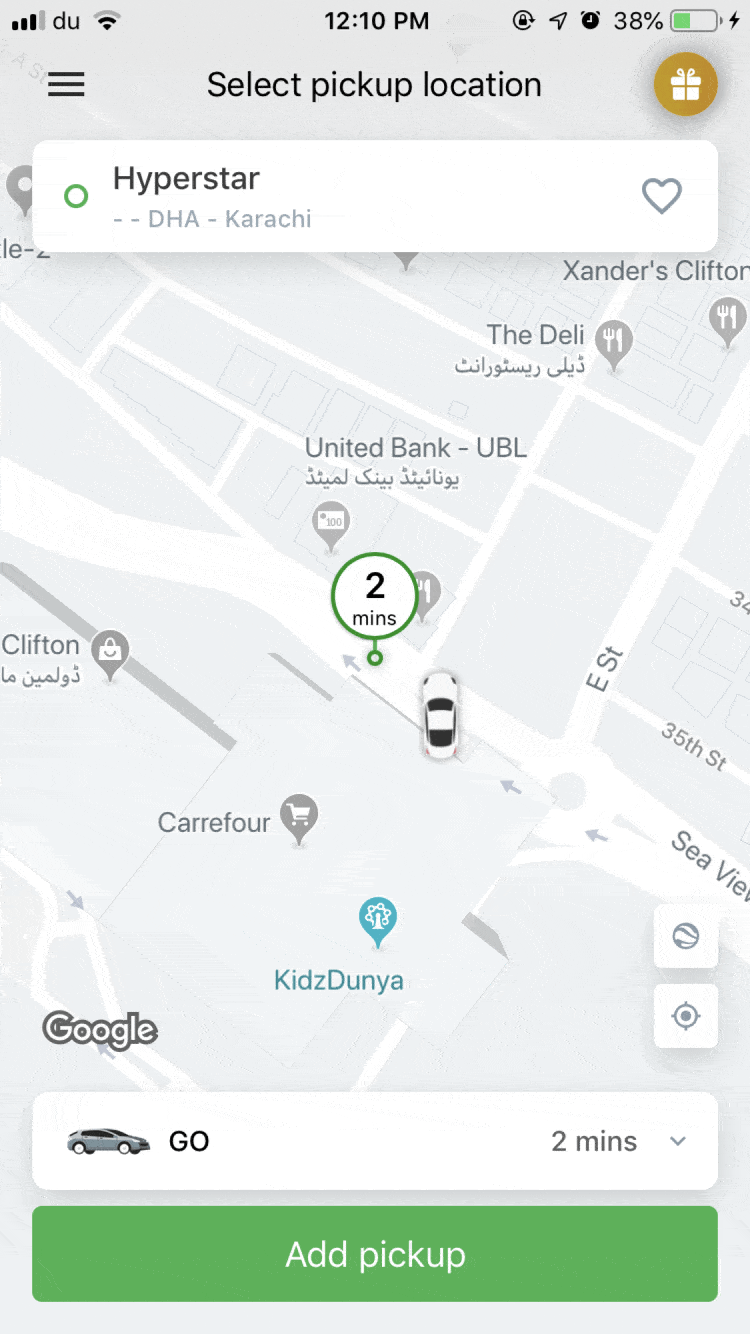Open the hamburger menu

coord(66,85)
